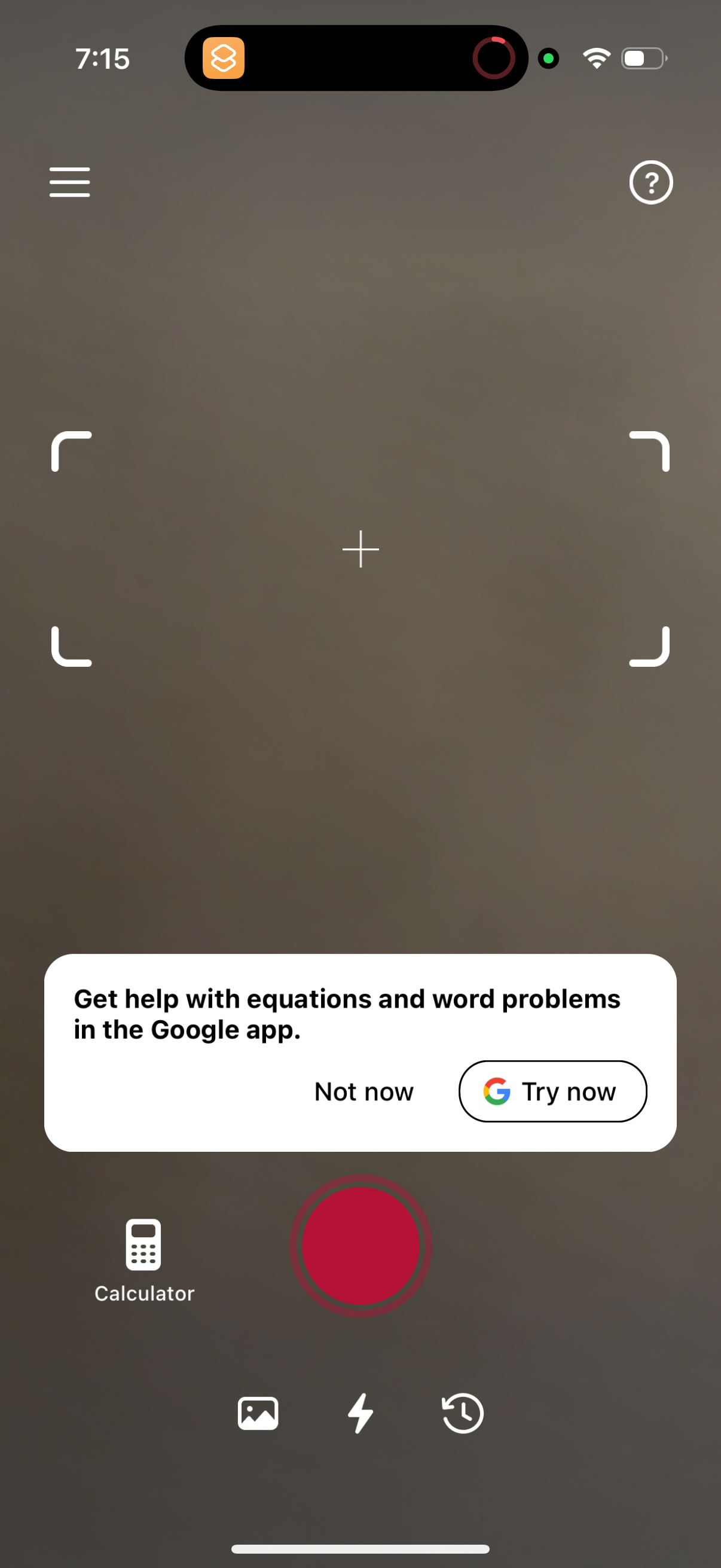721x1568 pixels.
Task: Tap the Google logo in the promo card
Action: (495, 1091)
